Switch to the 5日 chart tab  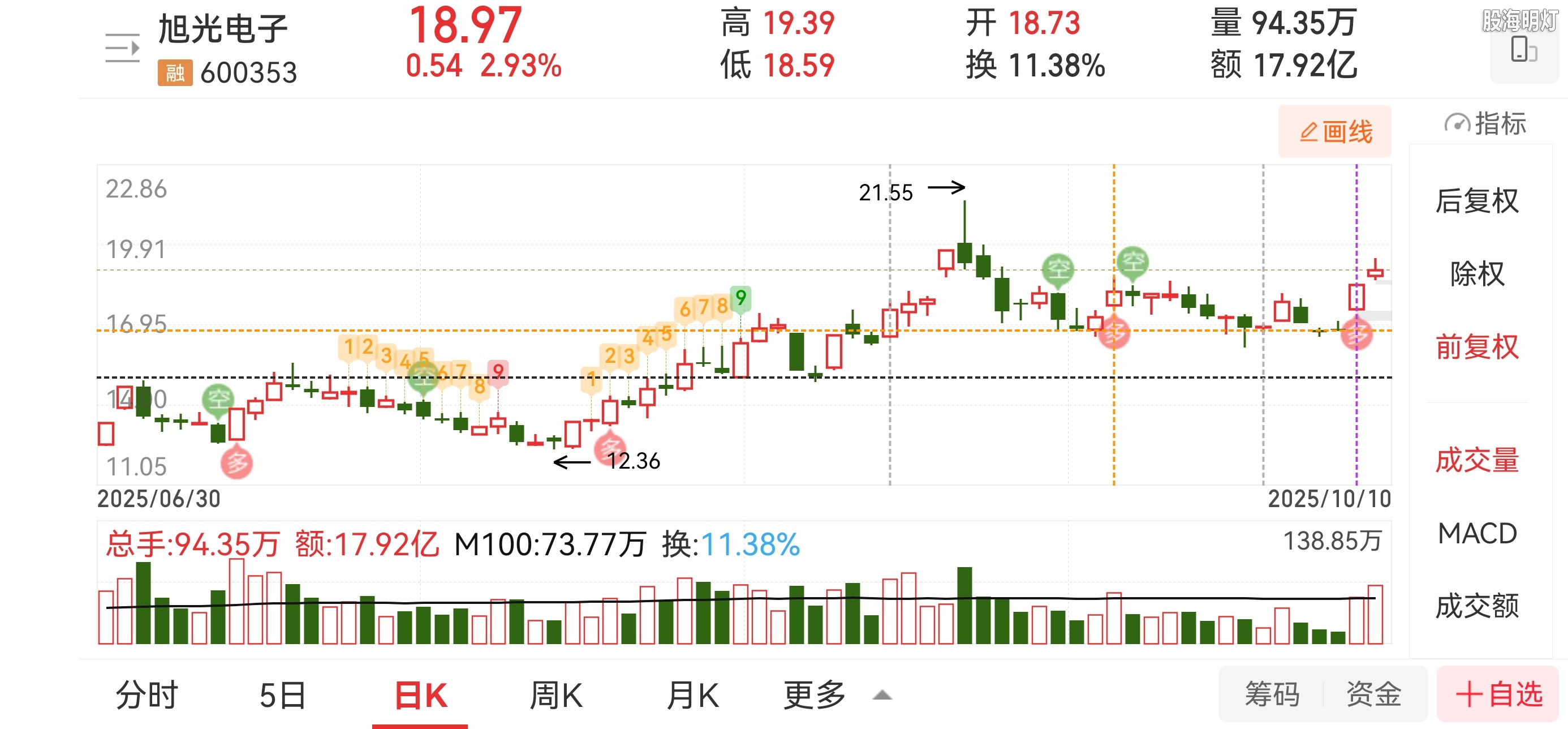[282, 695]
